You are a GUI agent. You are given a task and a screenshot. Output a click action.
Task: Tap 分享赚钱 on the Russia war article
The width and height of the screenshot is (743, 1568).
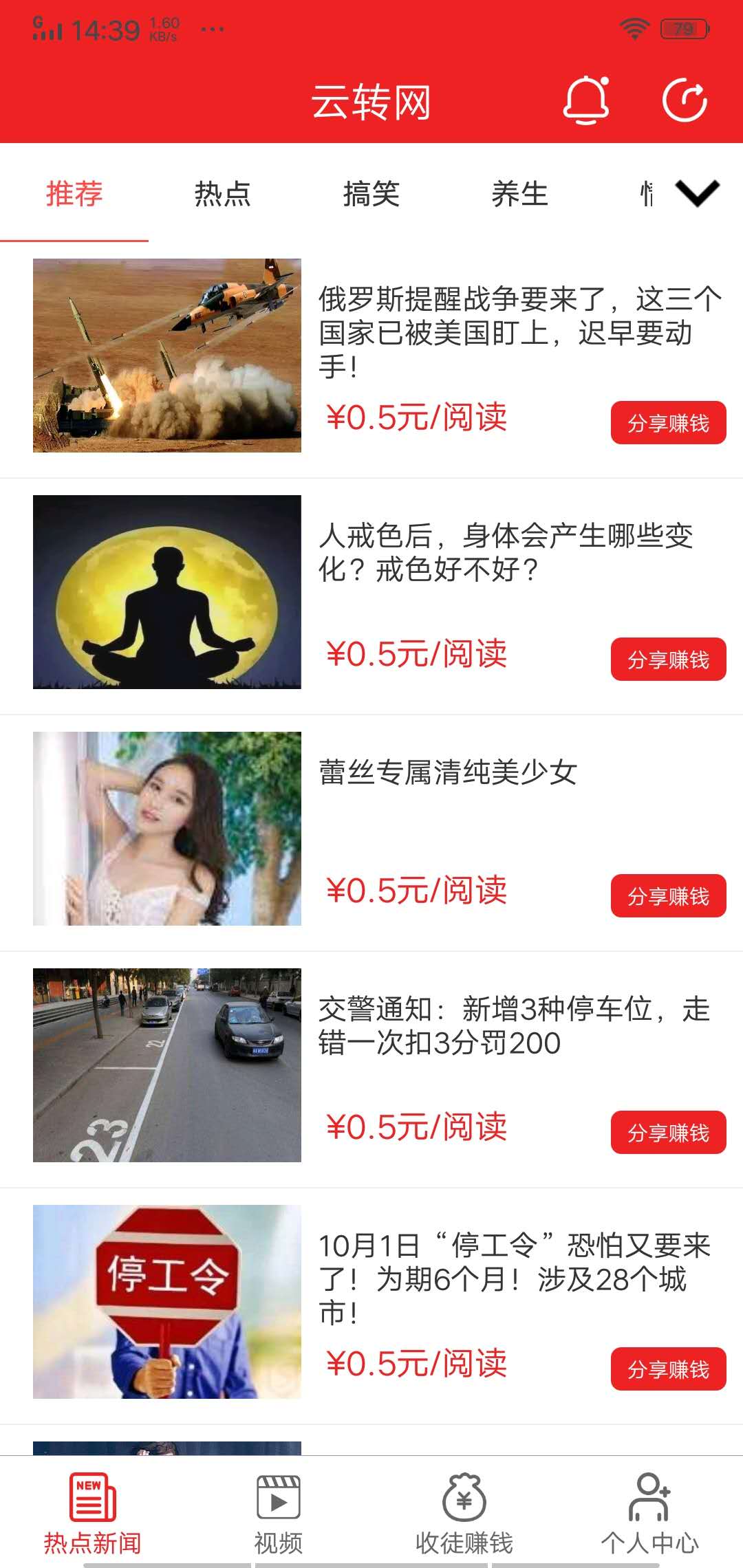click(668, 422)
